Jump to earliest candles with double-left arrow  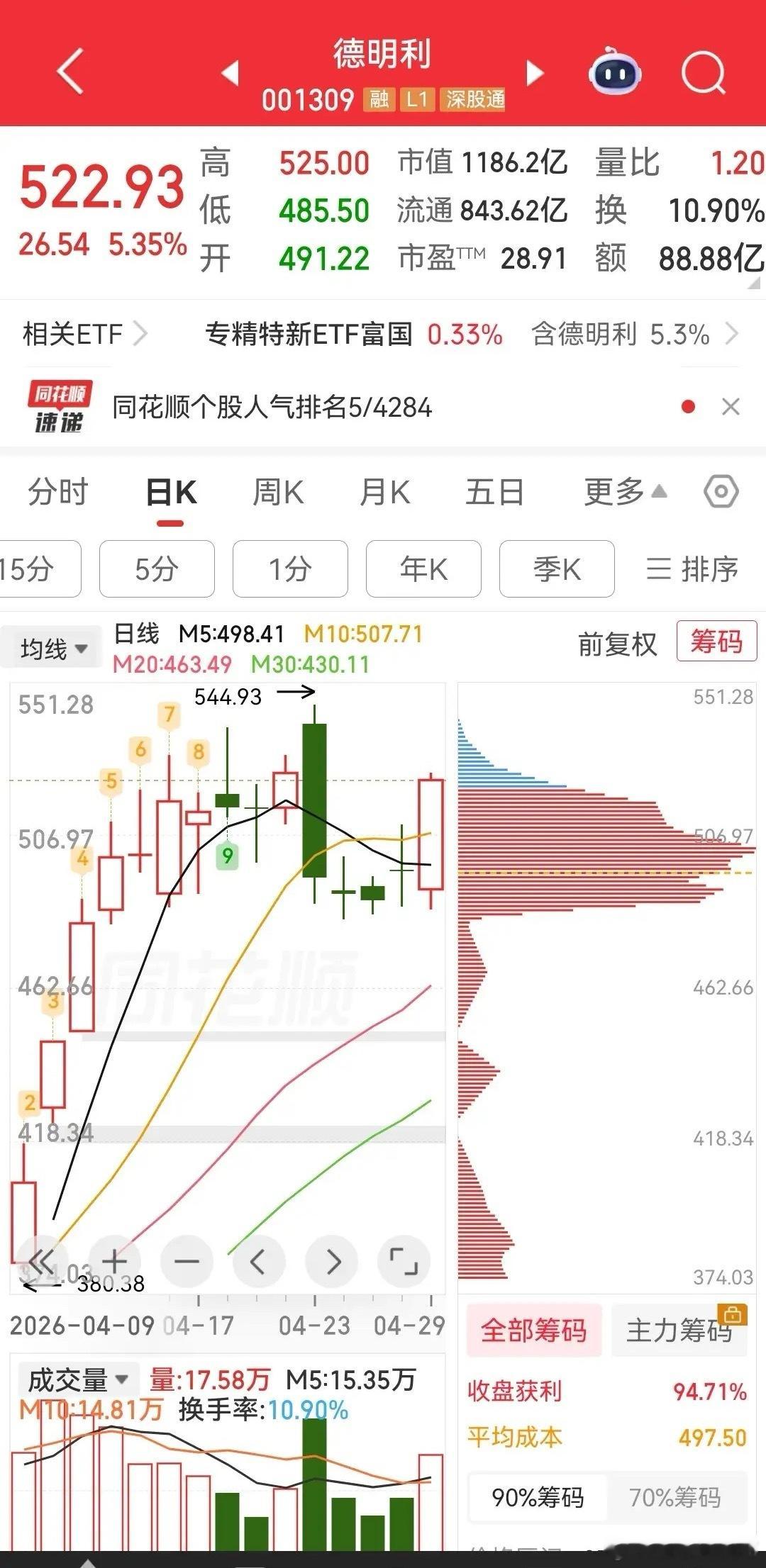click(x=44, y=1261)
